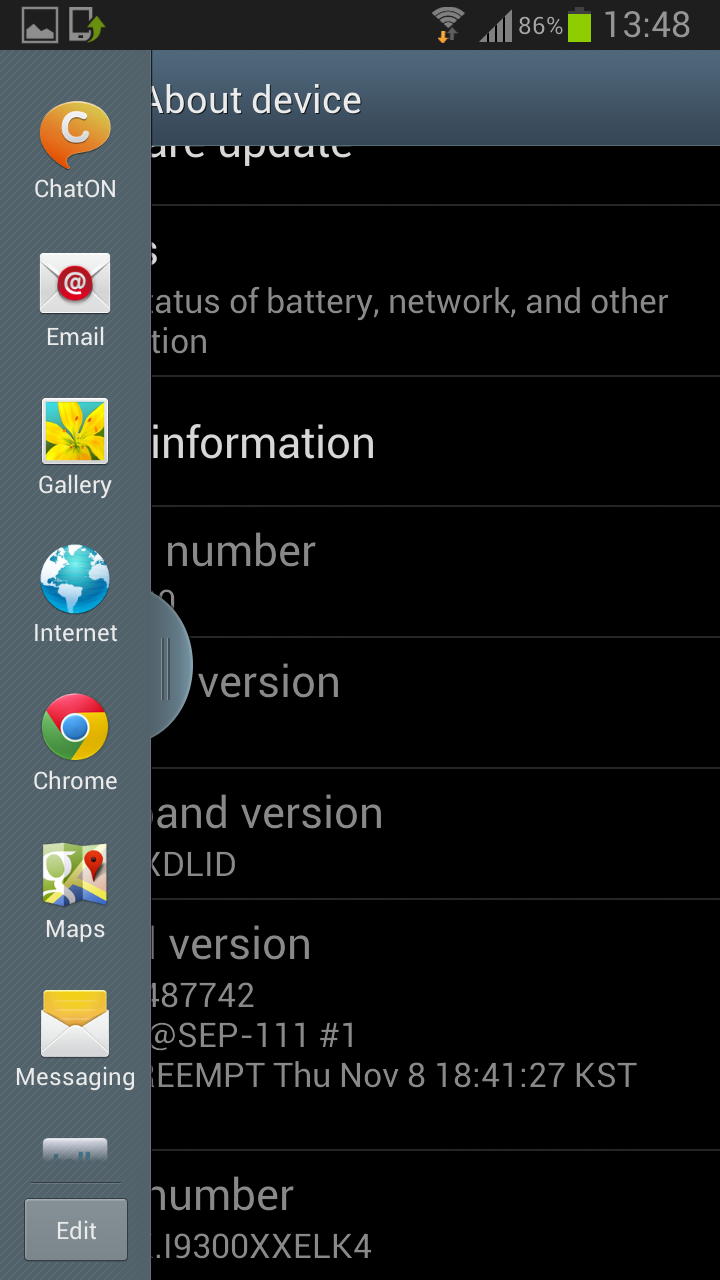The height and width of the screenshot is (1280, 720).
Task: Open the information row in About device
Action: [436, 442]
